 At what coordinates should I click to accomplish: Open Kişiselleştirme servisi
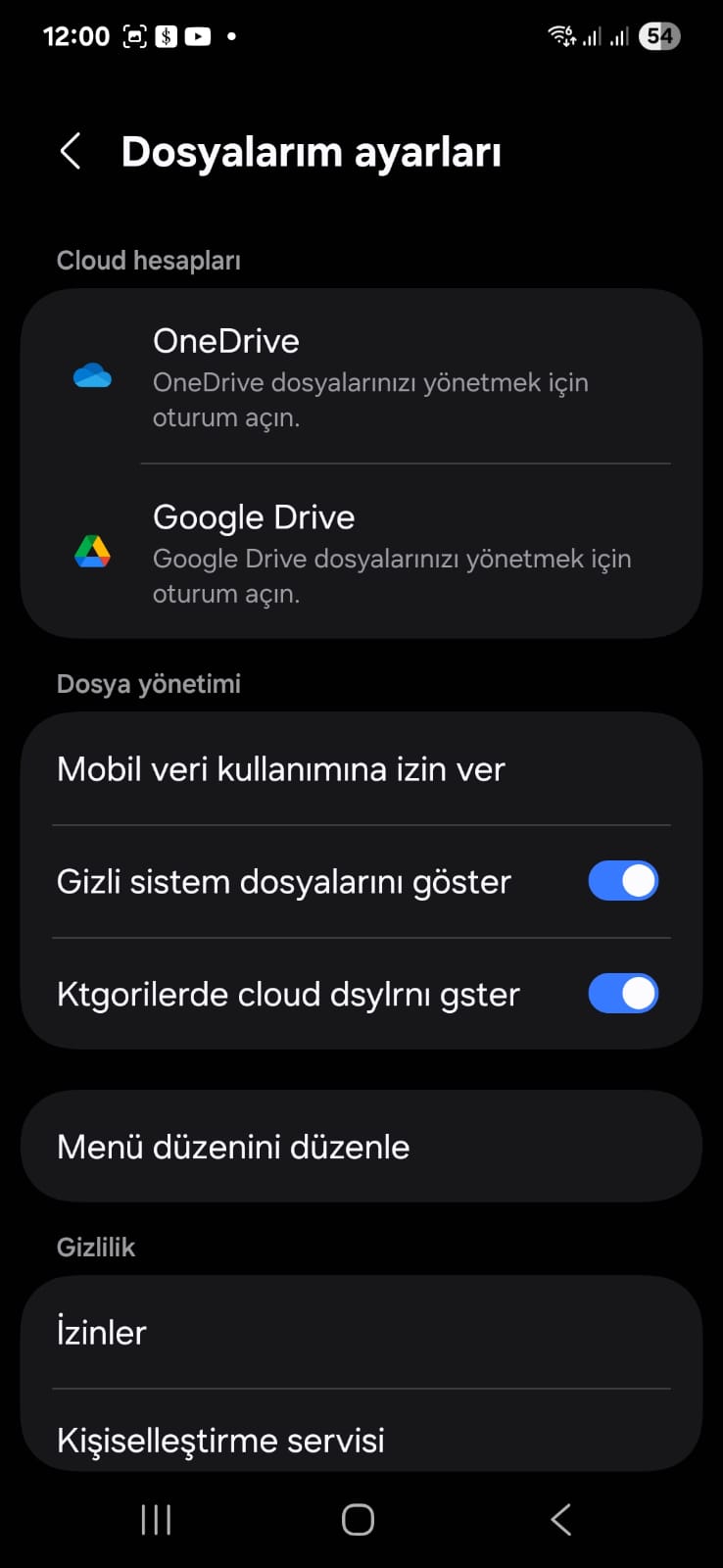[x=361, y=1439]
